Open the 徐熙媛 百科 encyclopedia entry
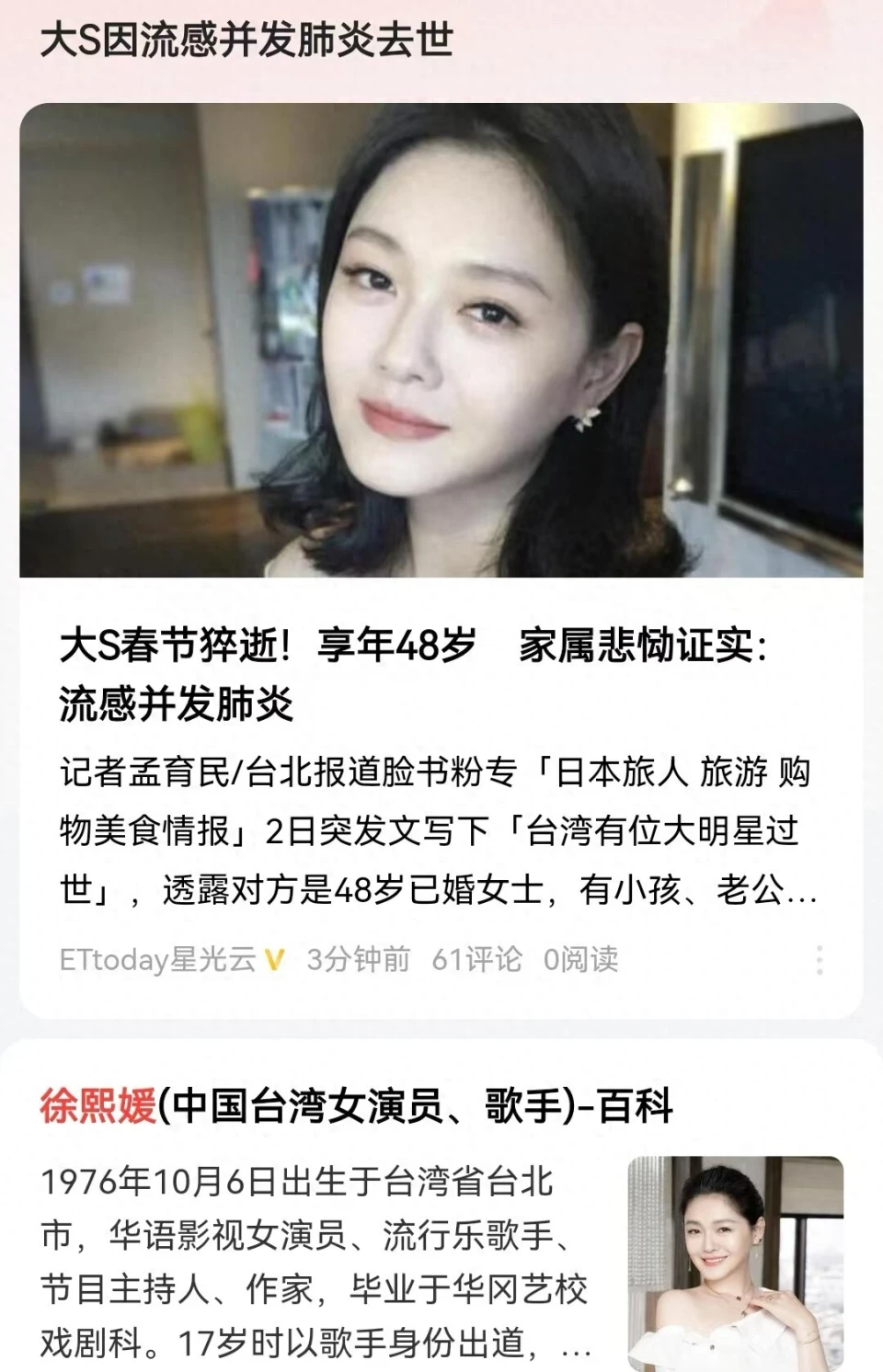The height and width of the screenshot is (1372, 883). click(x=356, y=1105)
